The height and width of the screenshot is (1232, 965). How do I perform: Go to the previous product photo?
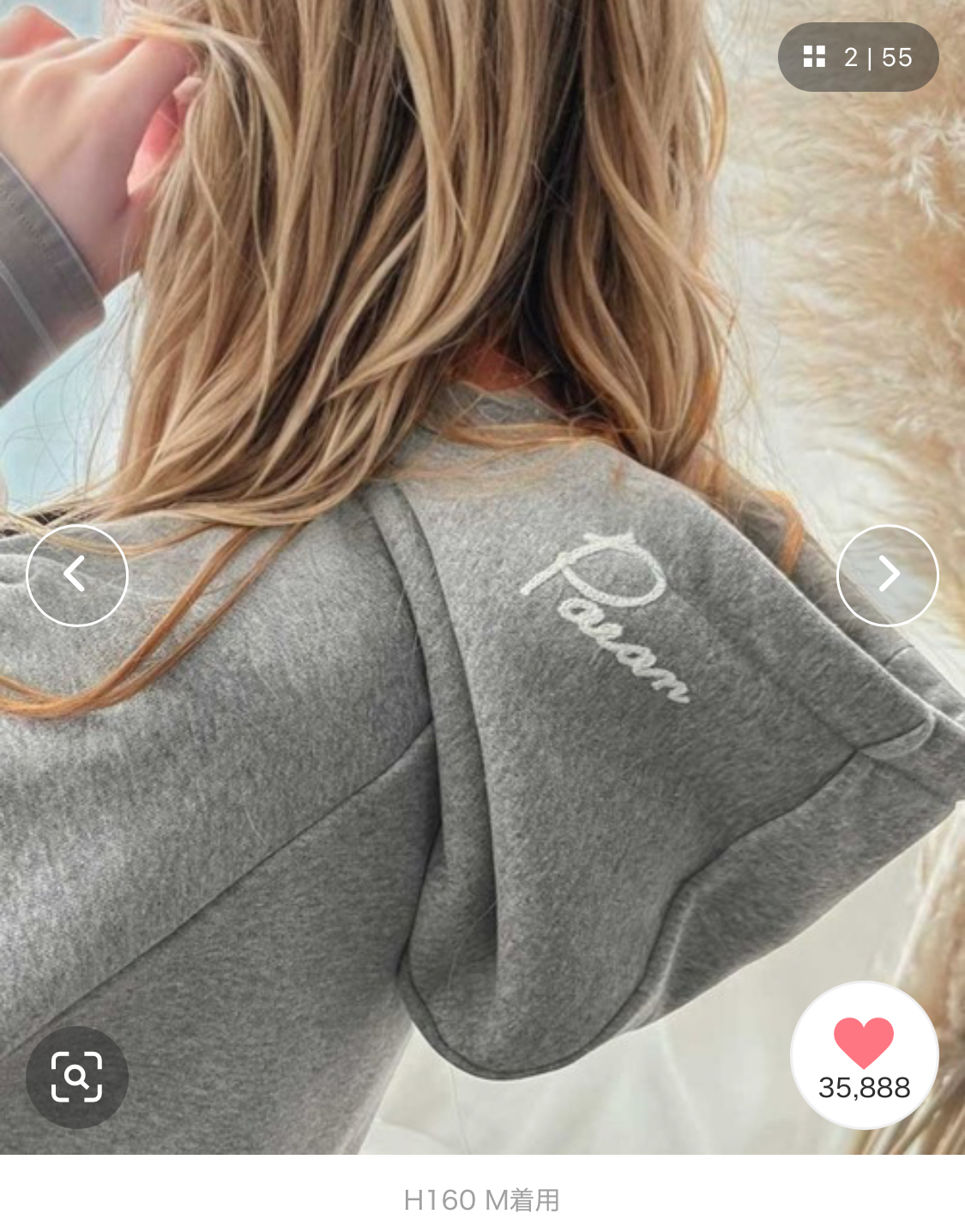click(77, 575)
